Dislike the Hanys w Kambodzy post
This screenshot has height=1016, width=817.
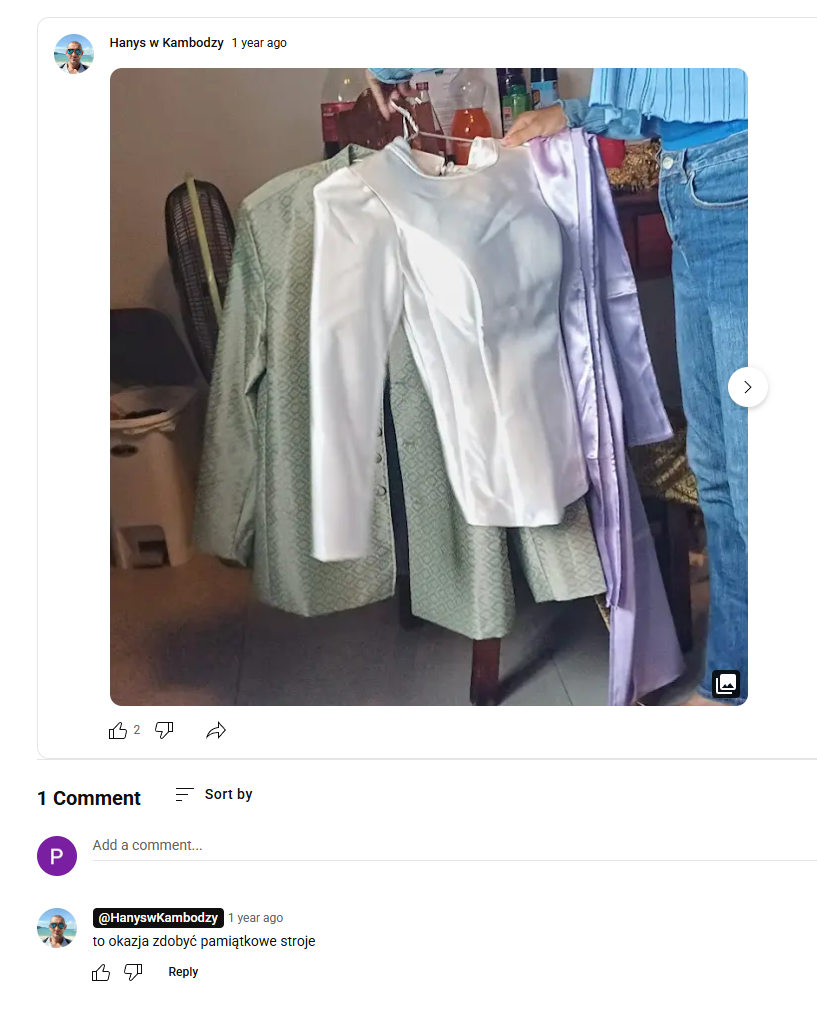[165, 730]
